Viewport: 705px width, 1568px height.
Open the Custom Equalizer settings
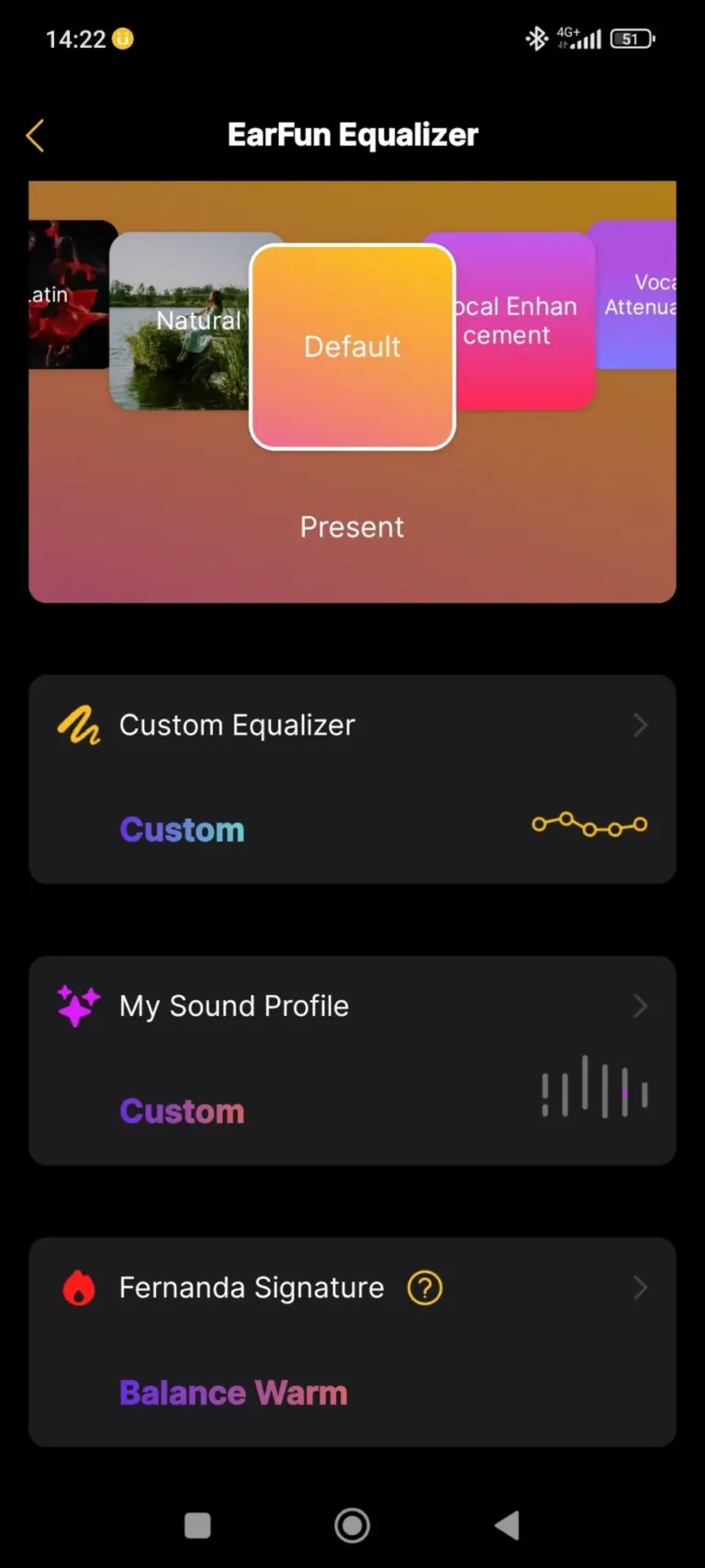click(352, 779)
